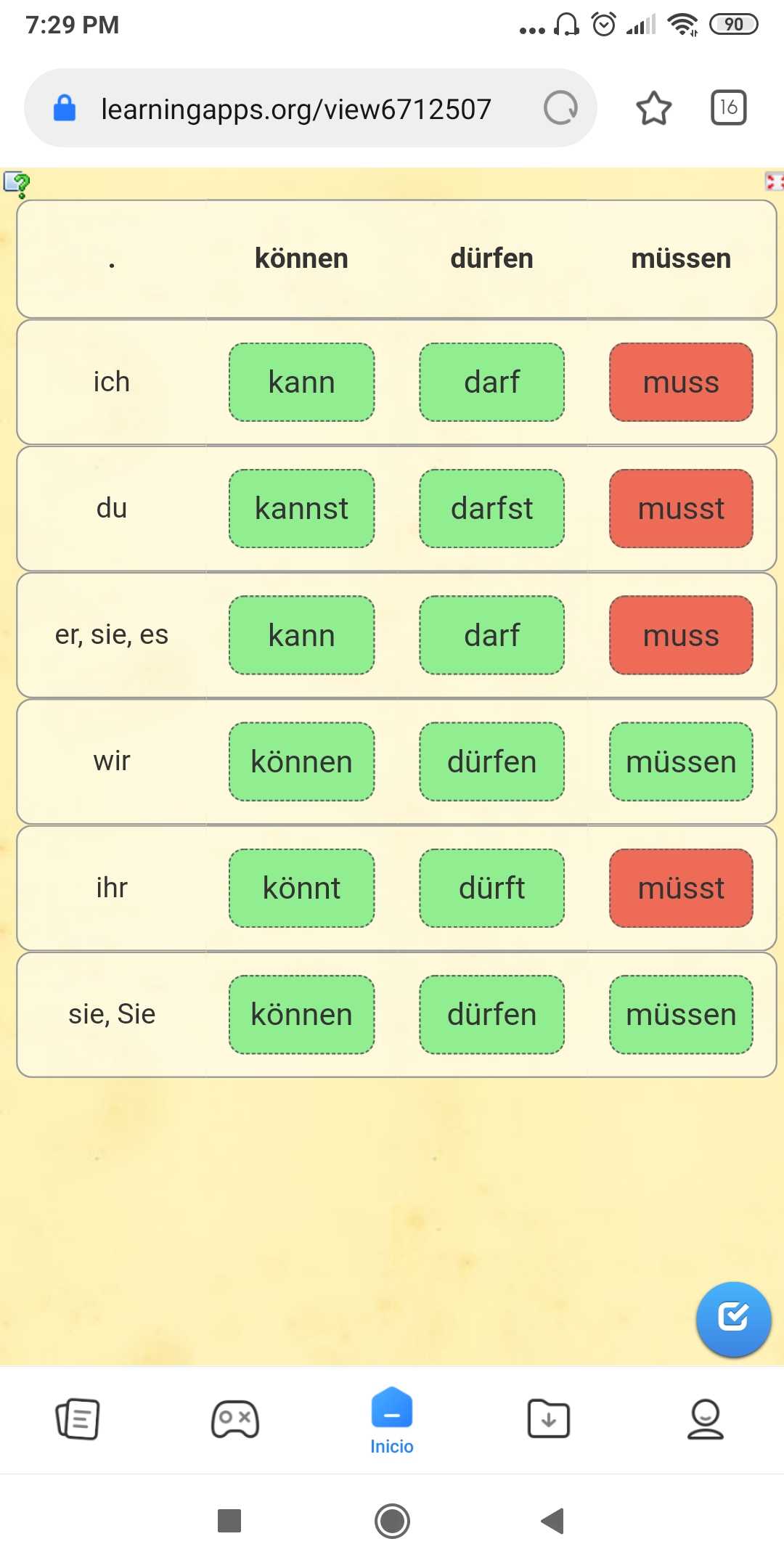Bookmark this page with the star
Screen dimensions: 784x1568
tap(653, 109)
